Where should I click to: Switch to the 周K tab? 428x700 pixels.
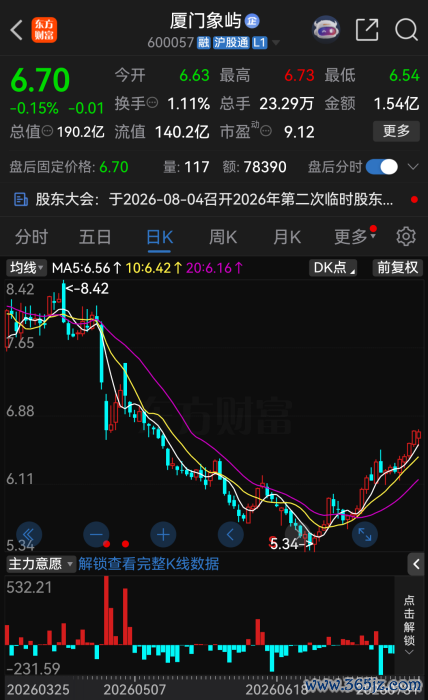tap(223, 237)
